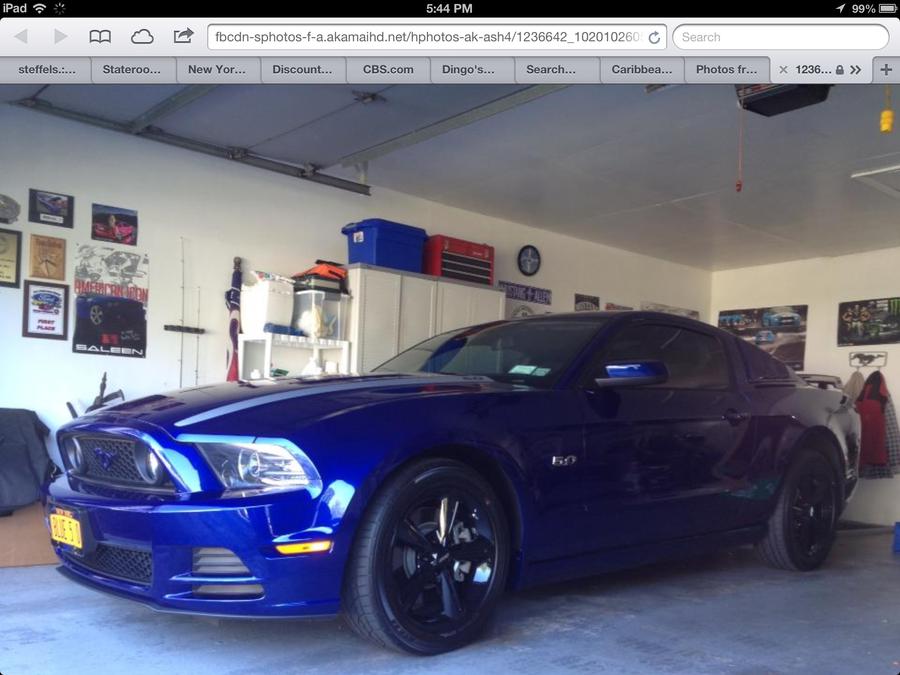900x675 pixels.
Task: Switch to the CBS.com tab
Action: coord(388,70)
